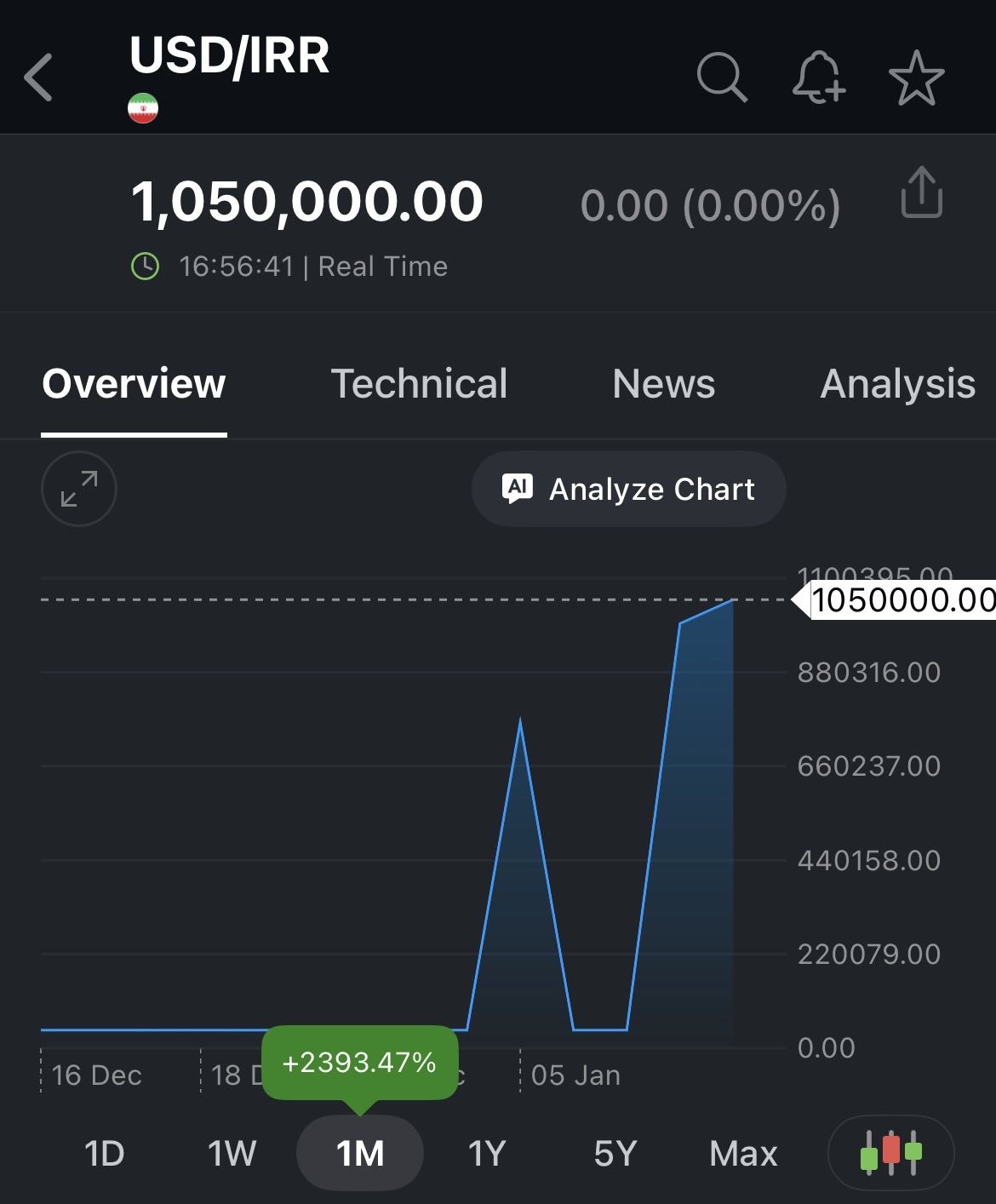This screenshot has width=996, height=1204.
Task: Switch to candlestick chart view
Action: [890, 1153]
